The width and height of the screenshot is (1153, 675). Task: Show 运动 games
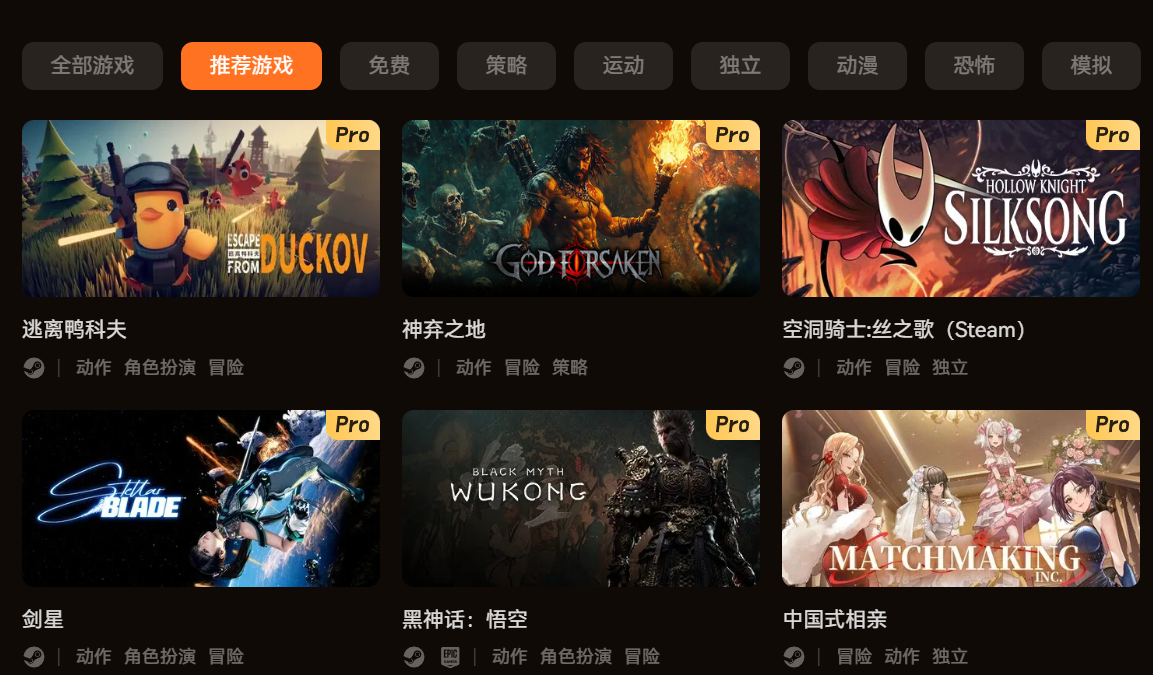click(x=623, y=66)
